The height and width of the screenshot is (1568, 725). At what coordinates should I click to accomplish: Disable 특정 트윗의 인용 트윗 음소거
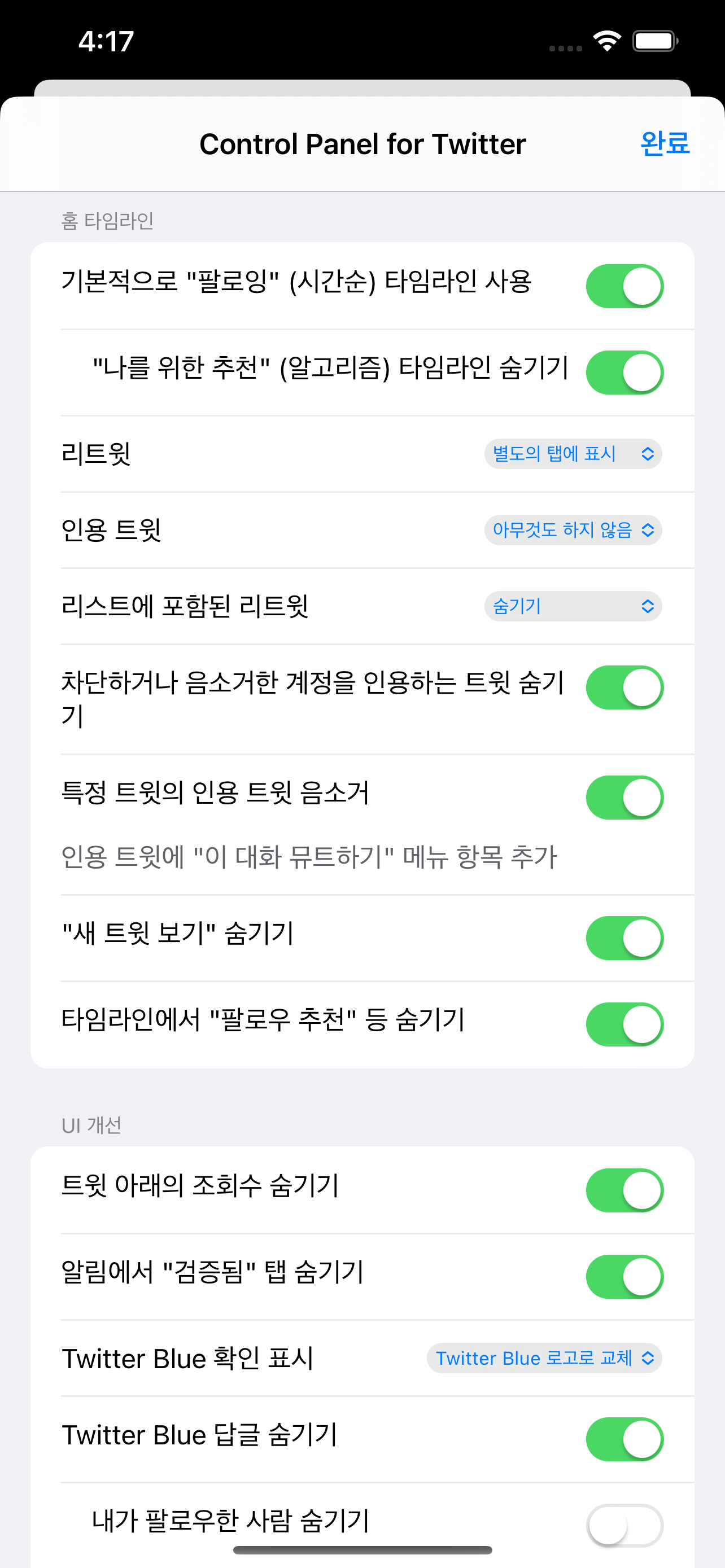pos(624,798)
